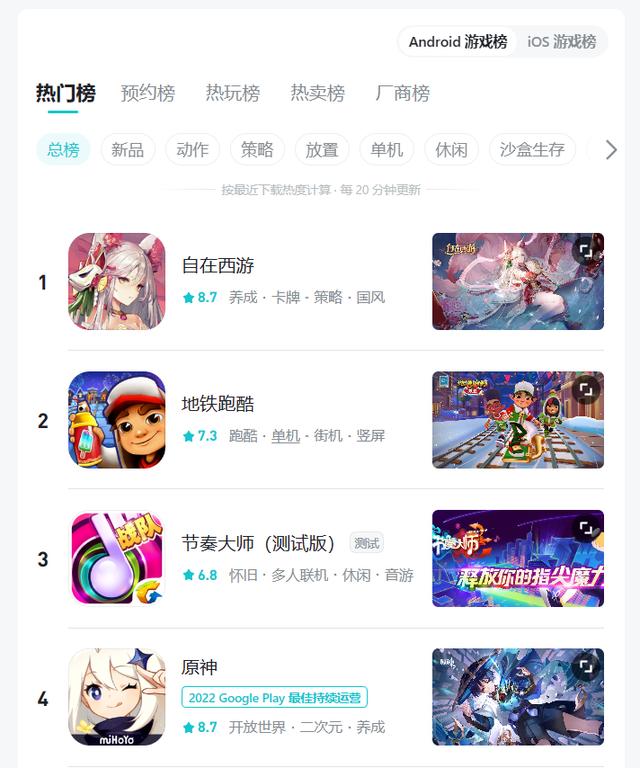640x768 pixels.
Task: View the 厂商榜 tab
Action: click(403, 93)
